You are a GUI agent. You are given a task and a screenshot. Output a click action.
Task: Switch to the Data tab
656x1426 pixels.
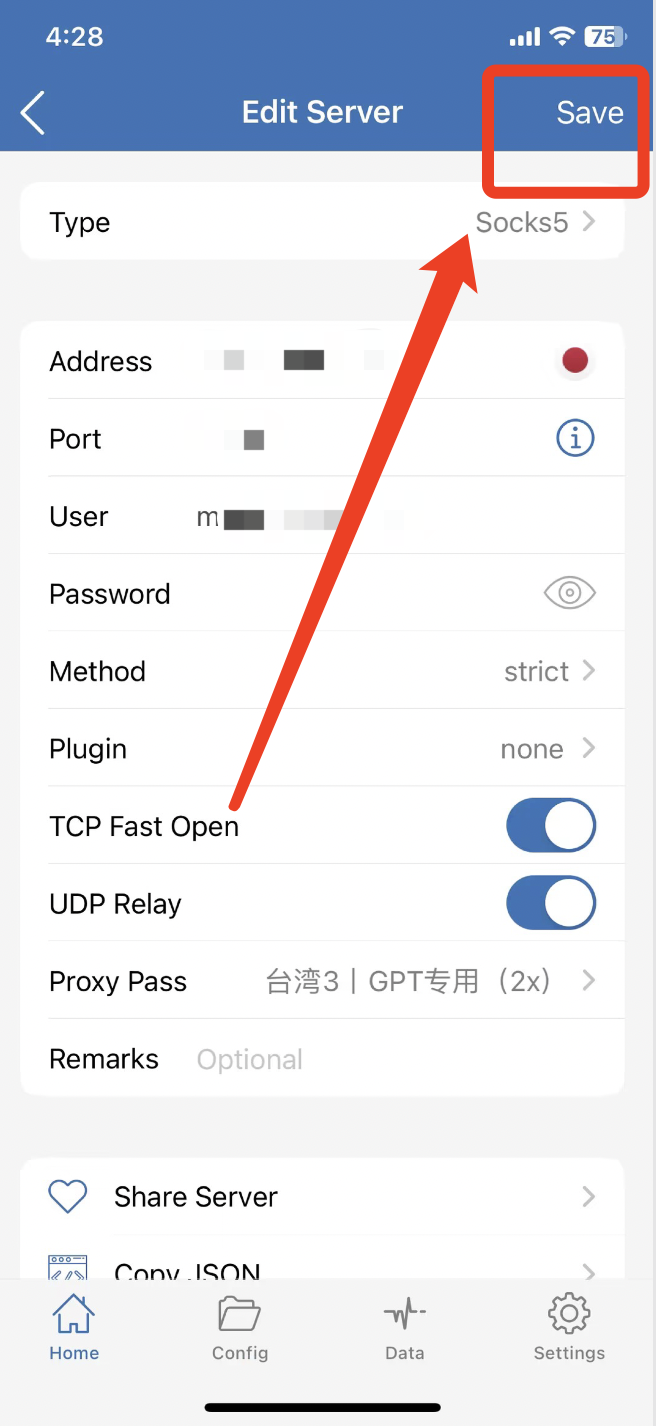pyautogui.click(x=405, y=1328)
